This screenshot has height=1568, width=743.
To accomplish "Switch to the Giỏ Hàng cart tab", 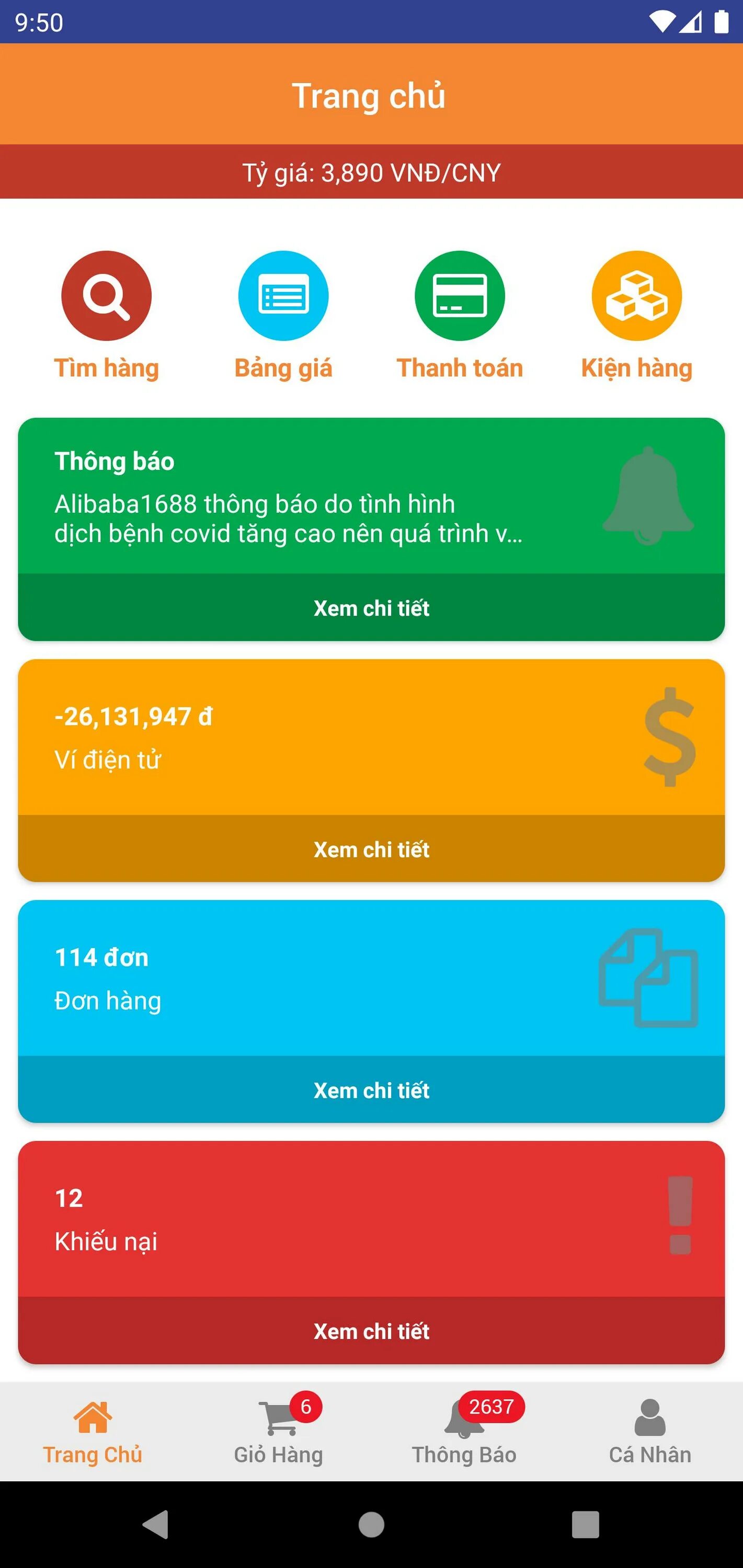I will coord(278,1432).
